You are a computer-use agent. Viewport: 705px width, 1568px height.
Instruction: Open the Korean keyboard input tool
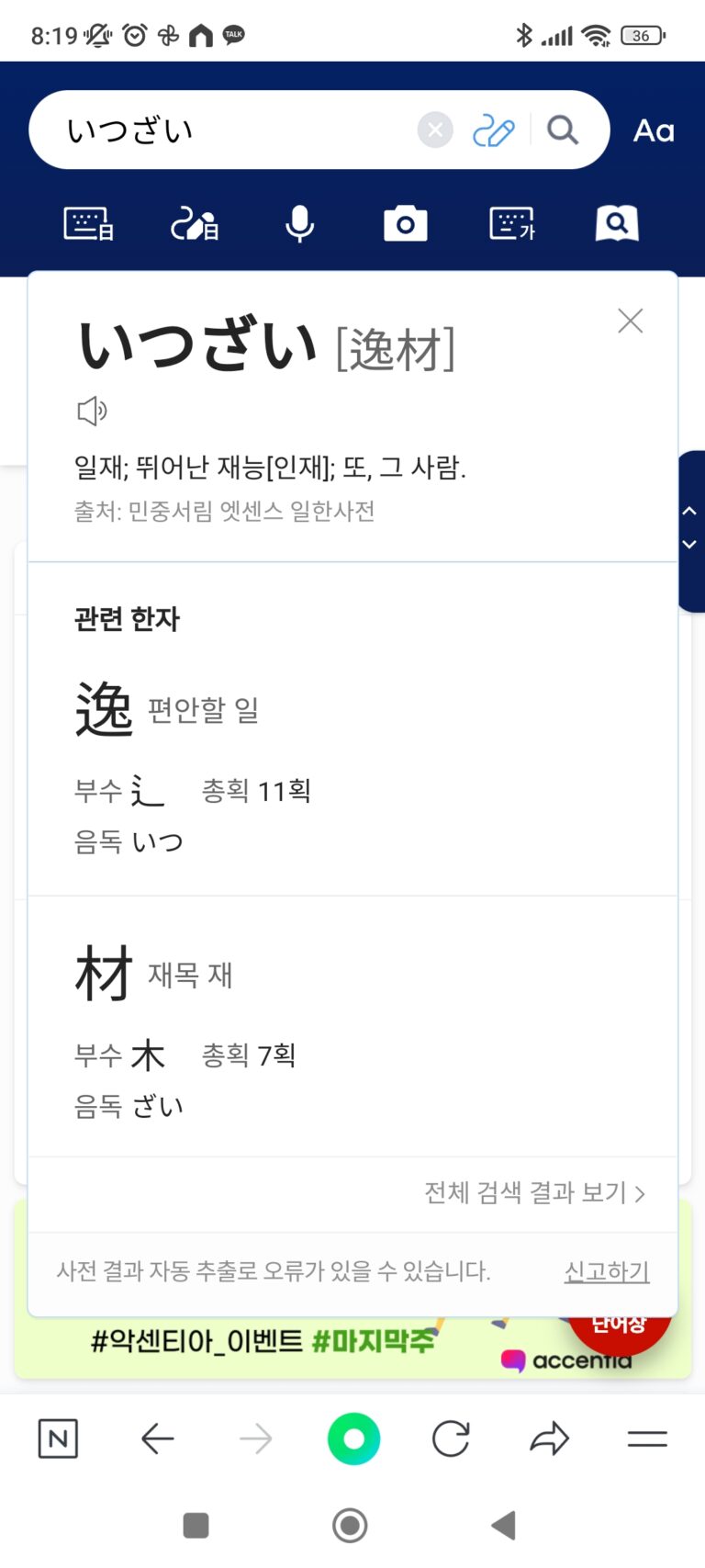[512, 223]
